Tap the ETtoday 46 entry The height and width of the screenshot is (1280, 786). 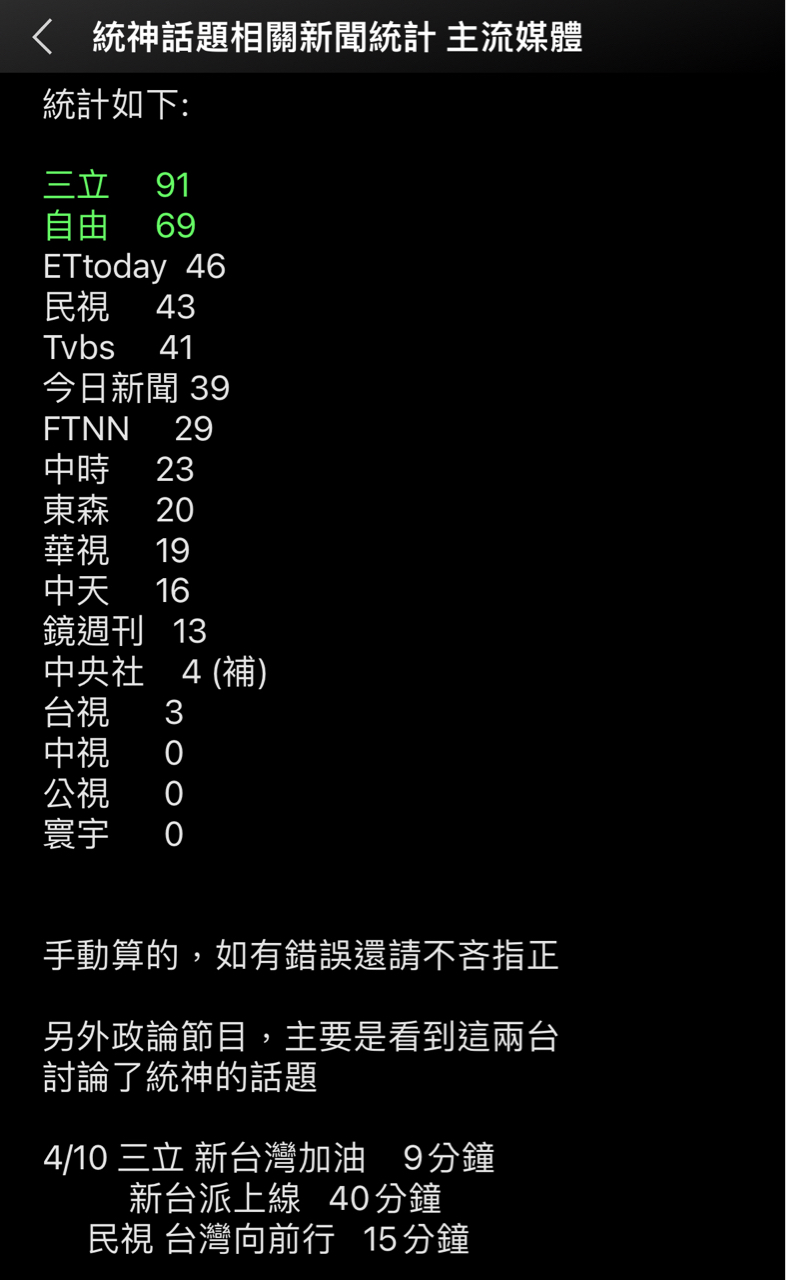(x=135, y=267)
